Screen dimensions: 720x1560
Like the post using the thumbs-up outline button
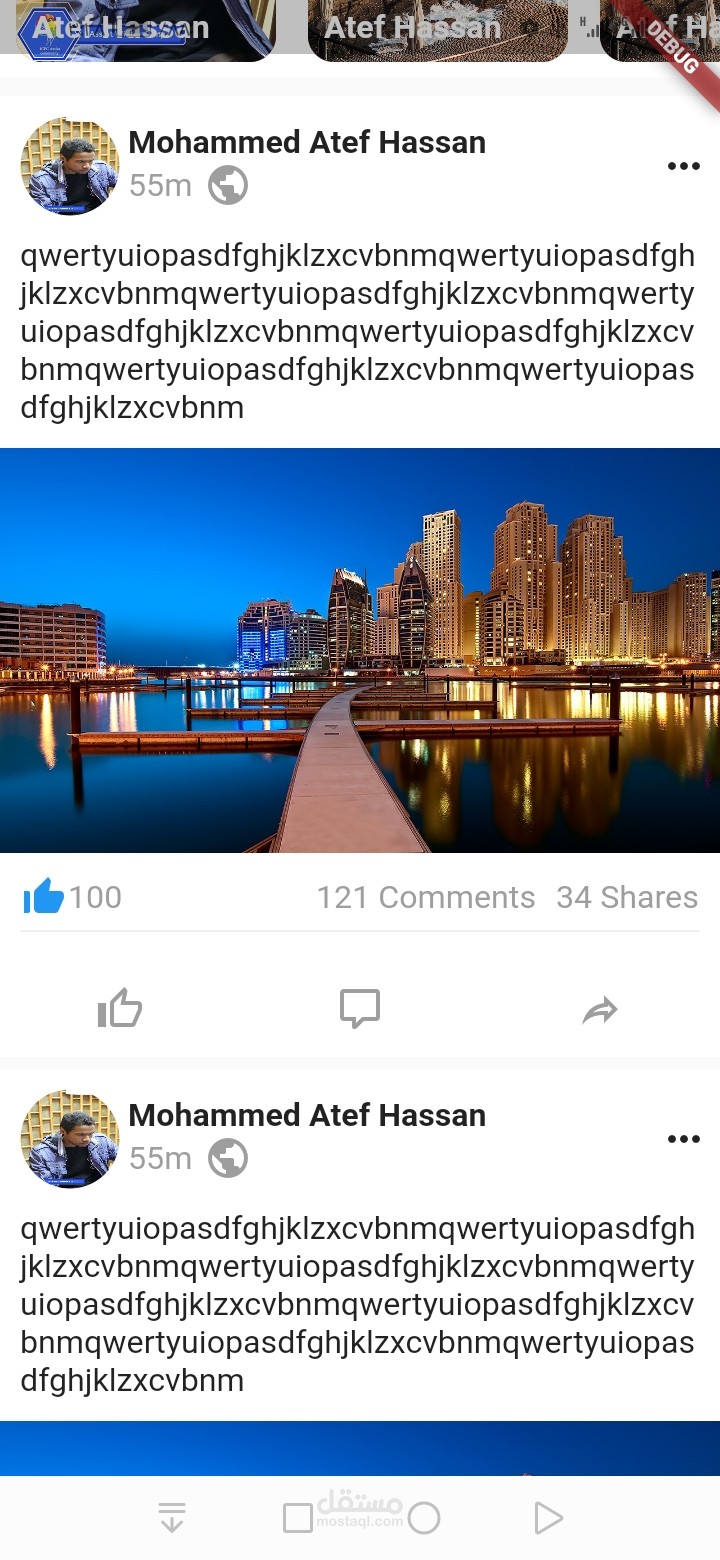[x=120, y=1008]
